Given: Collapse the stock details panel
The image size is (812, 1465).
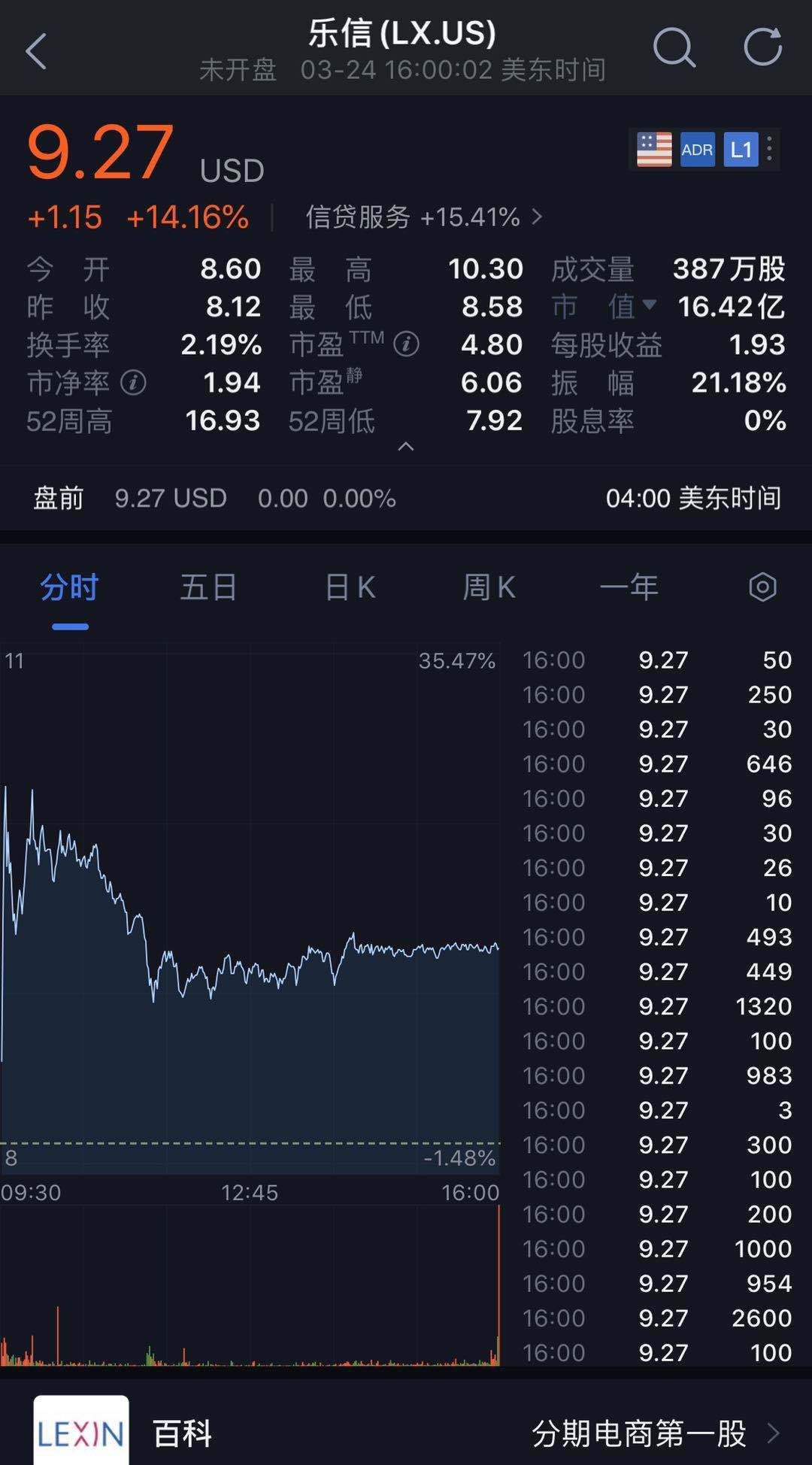Looking at the screenshot, I should tap(405, 447).
